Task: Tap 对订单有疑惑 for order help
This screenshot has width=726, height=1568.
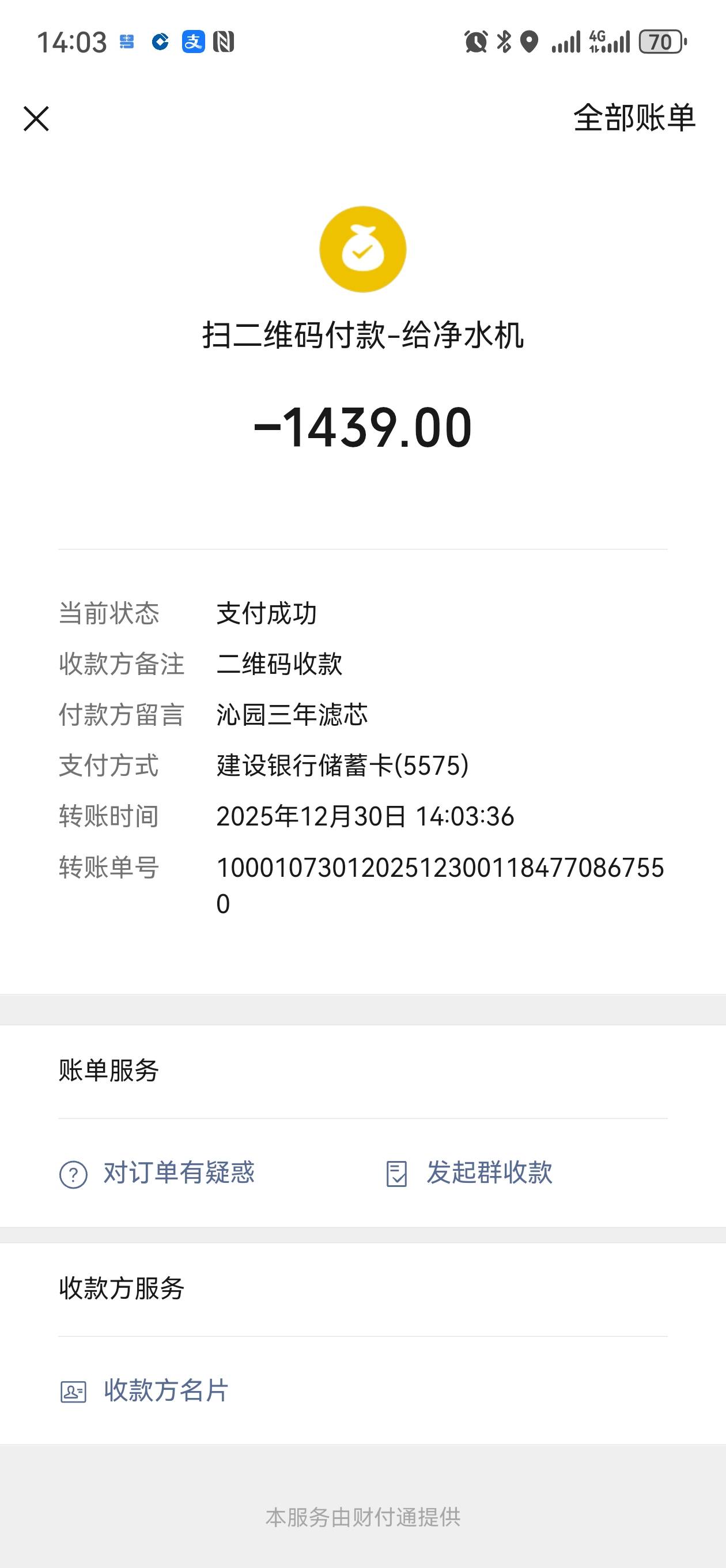Action: (157, 1173)
